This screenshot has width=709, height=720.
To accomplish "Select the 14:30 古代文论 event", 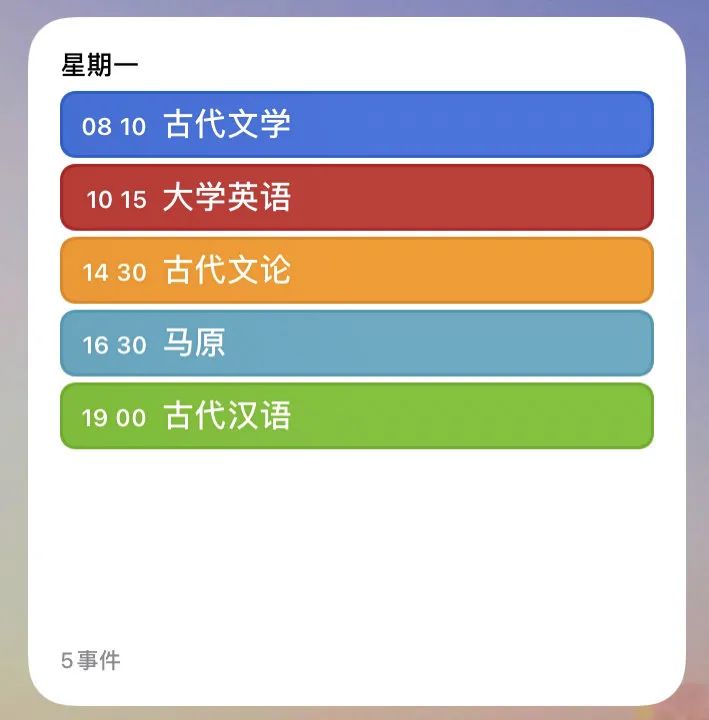I will point(356,271).
